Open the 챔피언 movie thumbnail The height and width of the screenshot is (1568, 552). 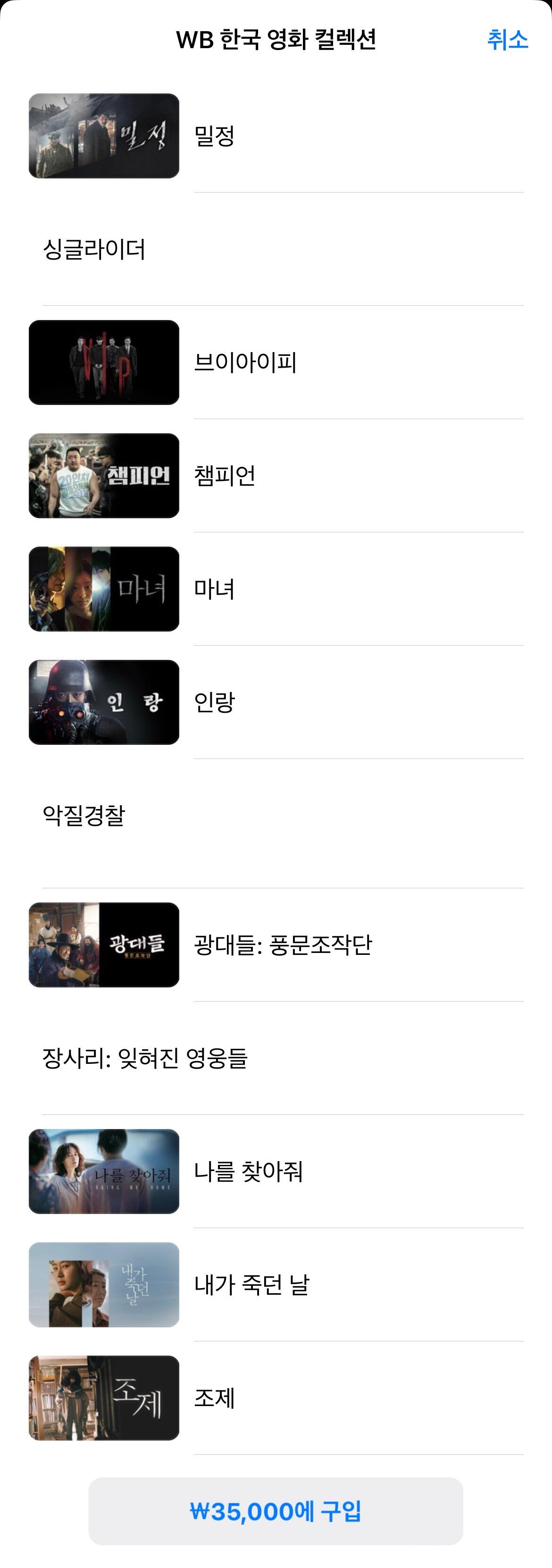pyautogui.click(x=103, y=475)
